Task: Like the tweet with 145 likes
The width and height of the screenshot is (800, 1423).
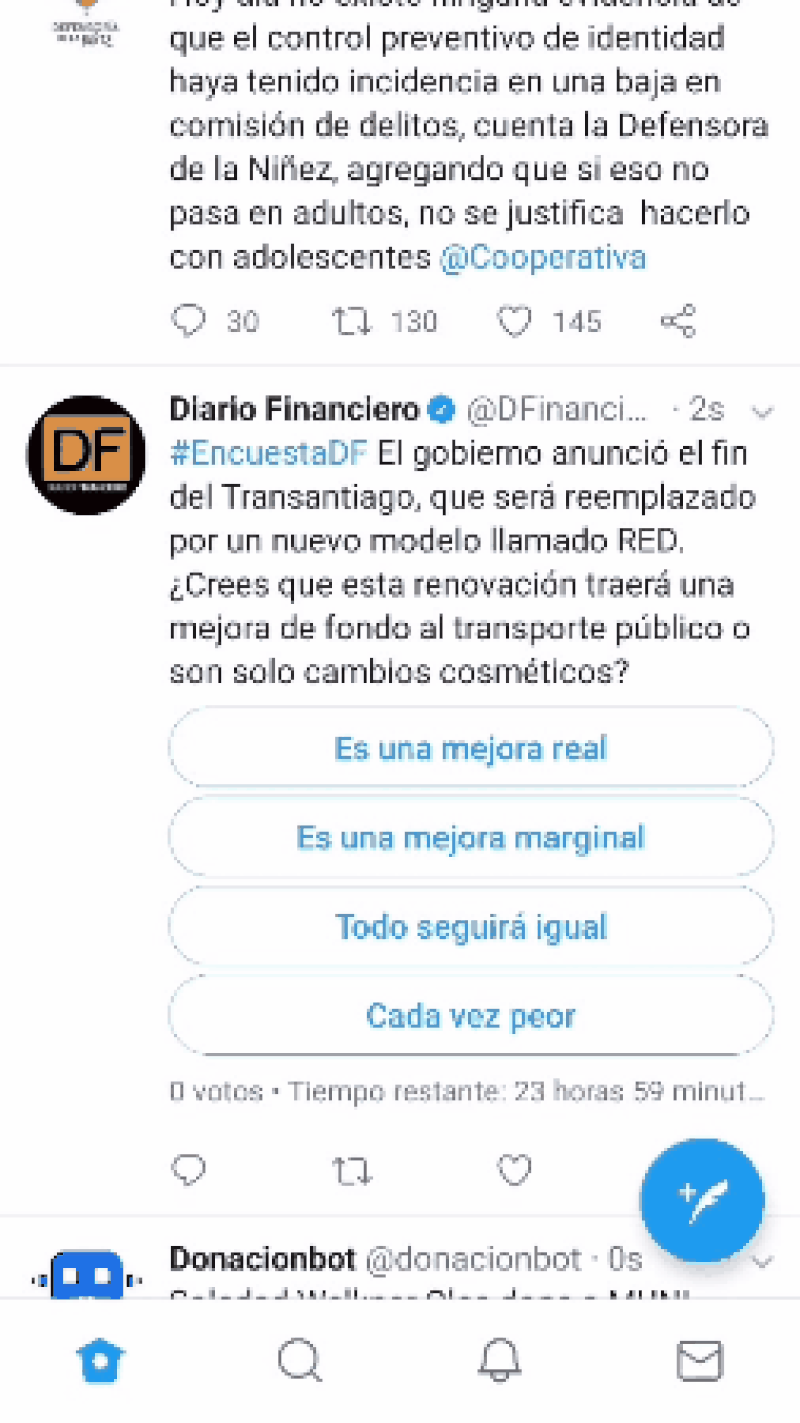Action: click(x=515, y=321)
